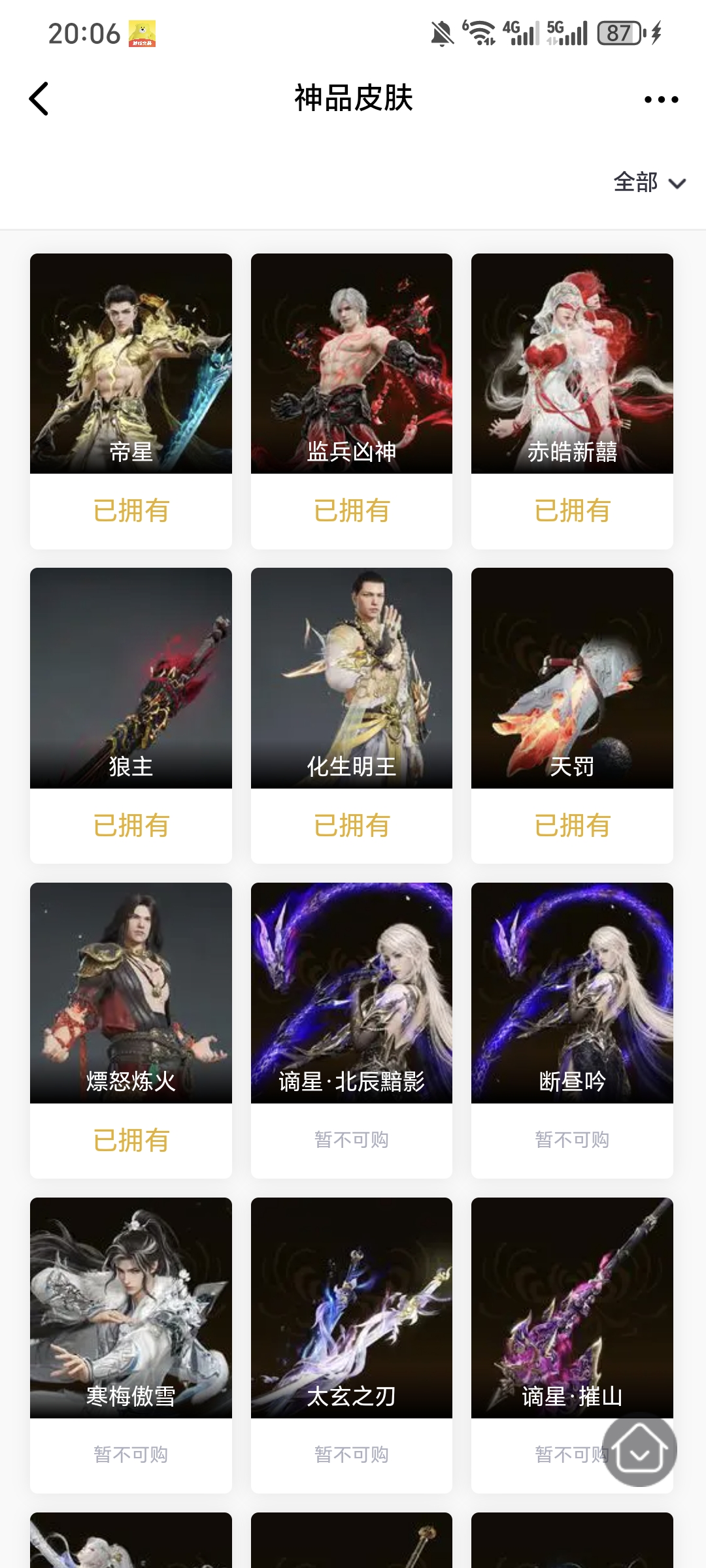Open the 监兵凶神 skin card
This screenshot has width=706, height=1568.
pyautogui.click(x=352, y=364)
